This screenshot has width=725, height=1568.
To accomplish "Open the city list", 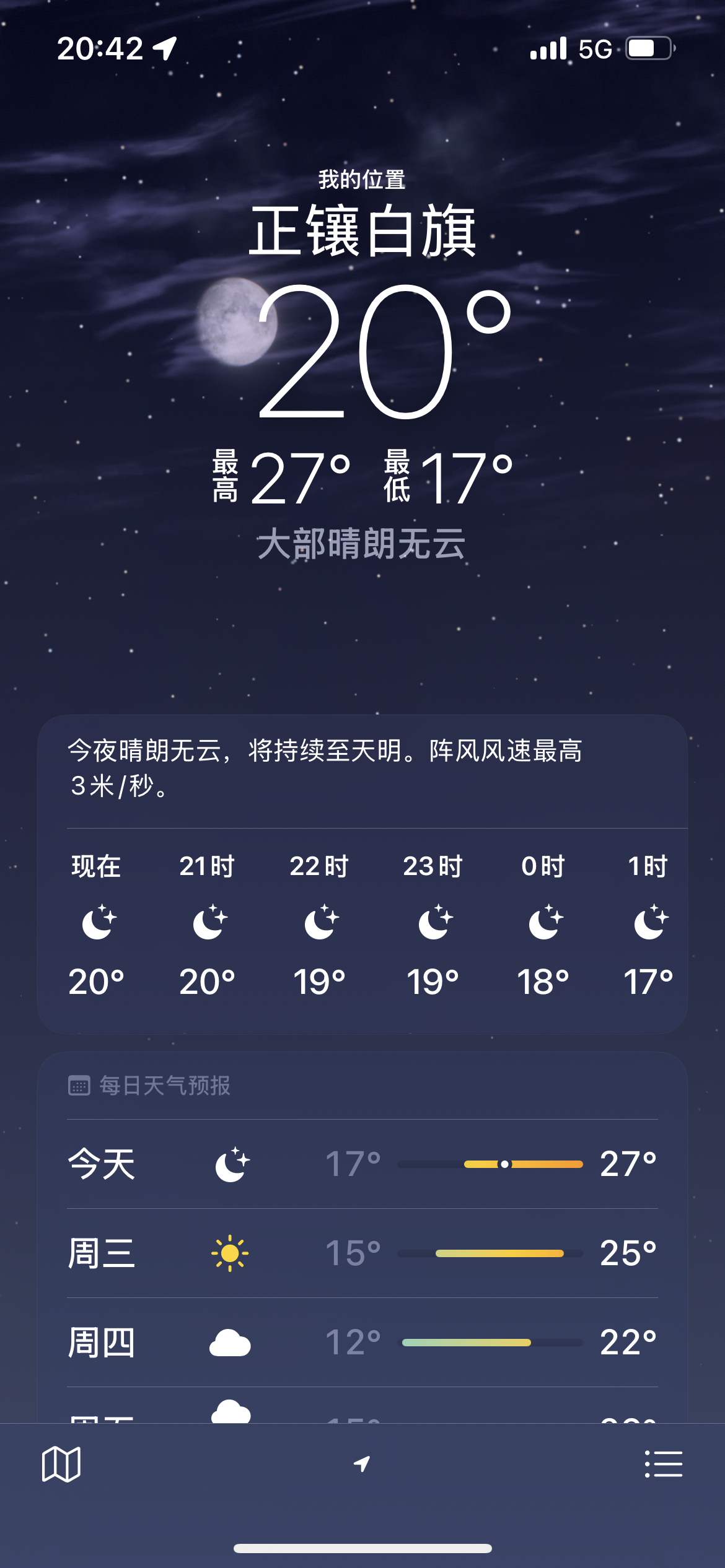I will click(664, 1465).
